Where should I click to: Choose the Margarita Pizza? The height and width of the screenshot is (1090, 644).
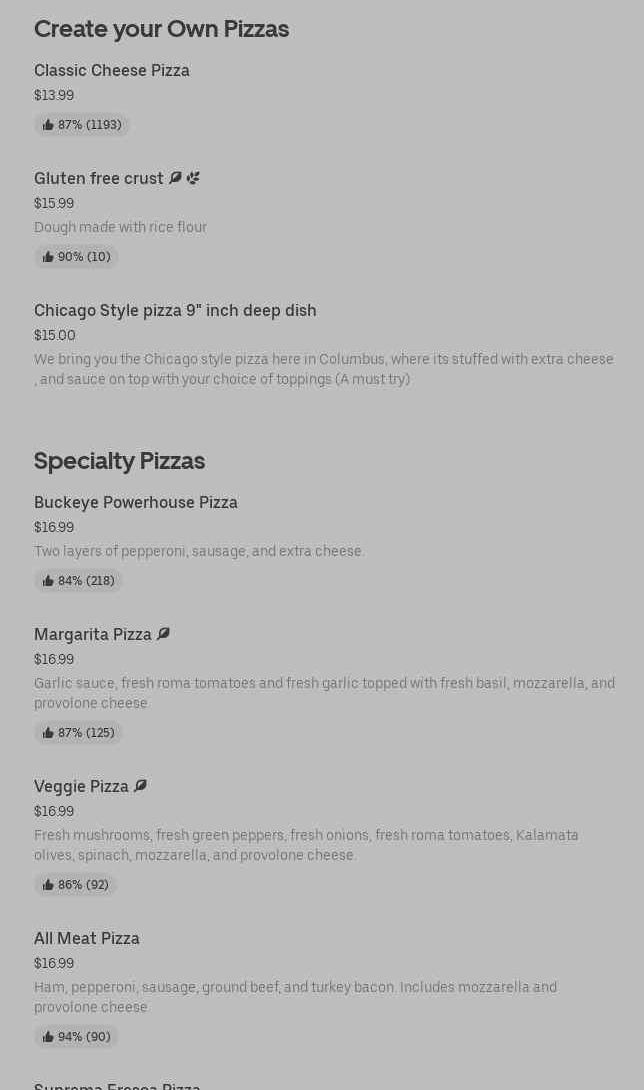click(93, 635)
